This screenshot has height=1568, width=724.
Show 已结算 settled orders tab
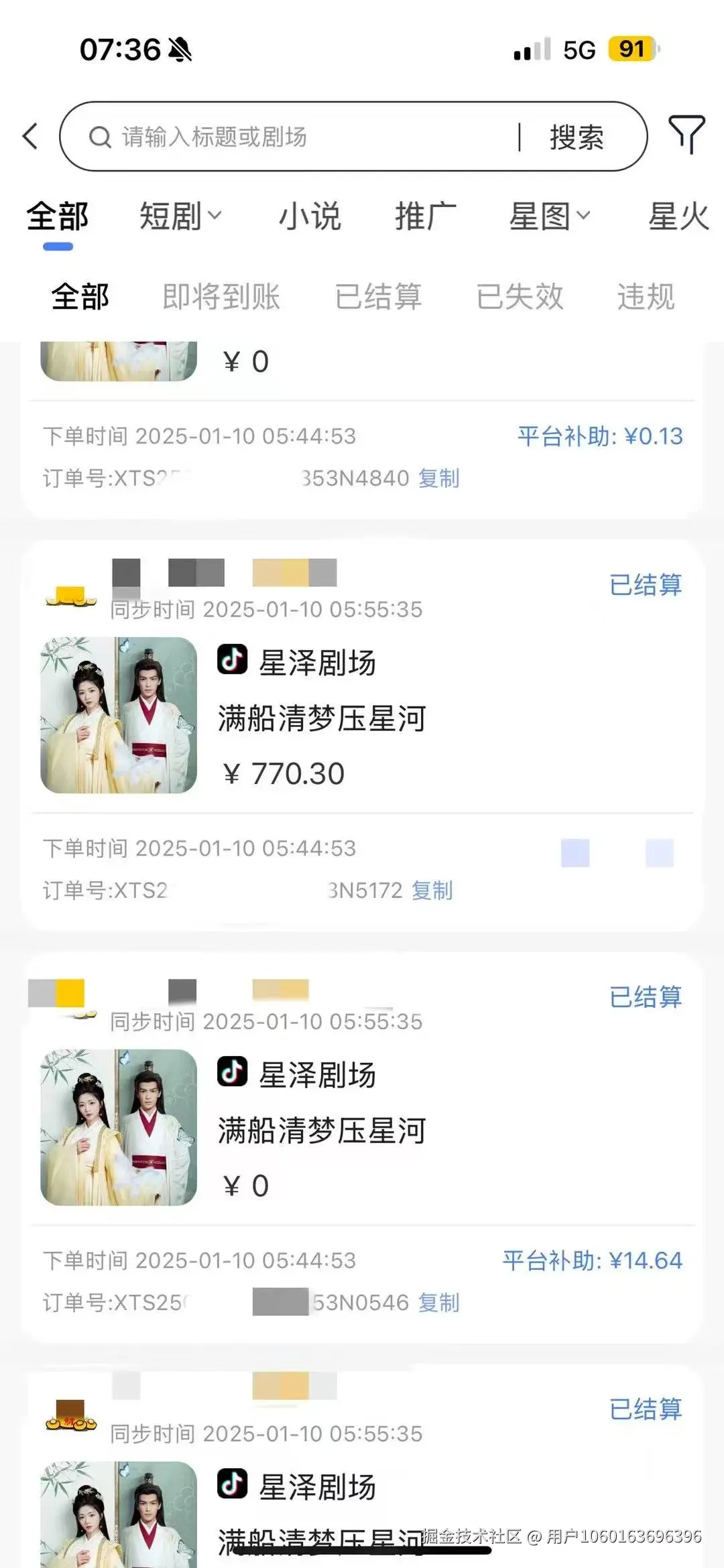pos(379,296)
